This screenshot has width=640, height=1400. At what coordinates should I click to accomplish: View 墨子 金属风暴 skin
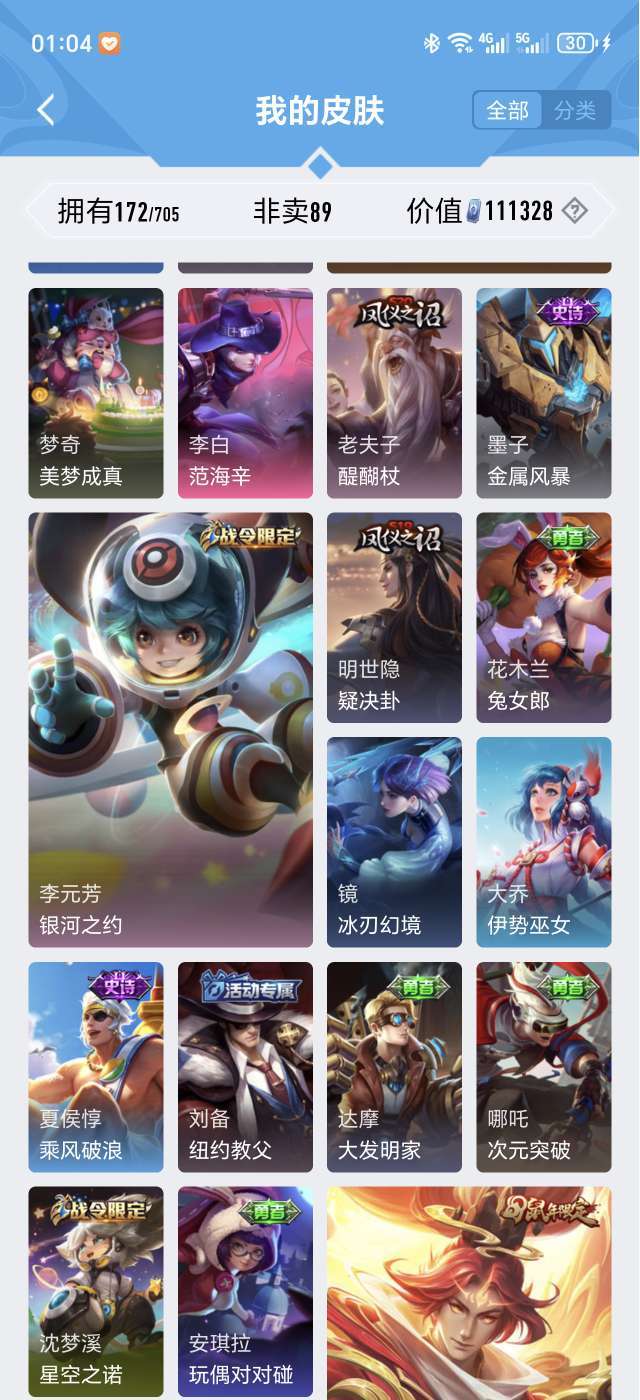[544, 393]
